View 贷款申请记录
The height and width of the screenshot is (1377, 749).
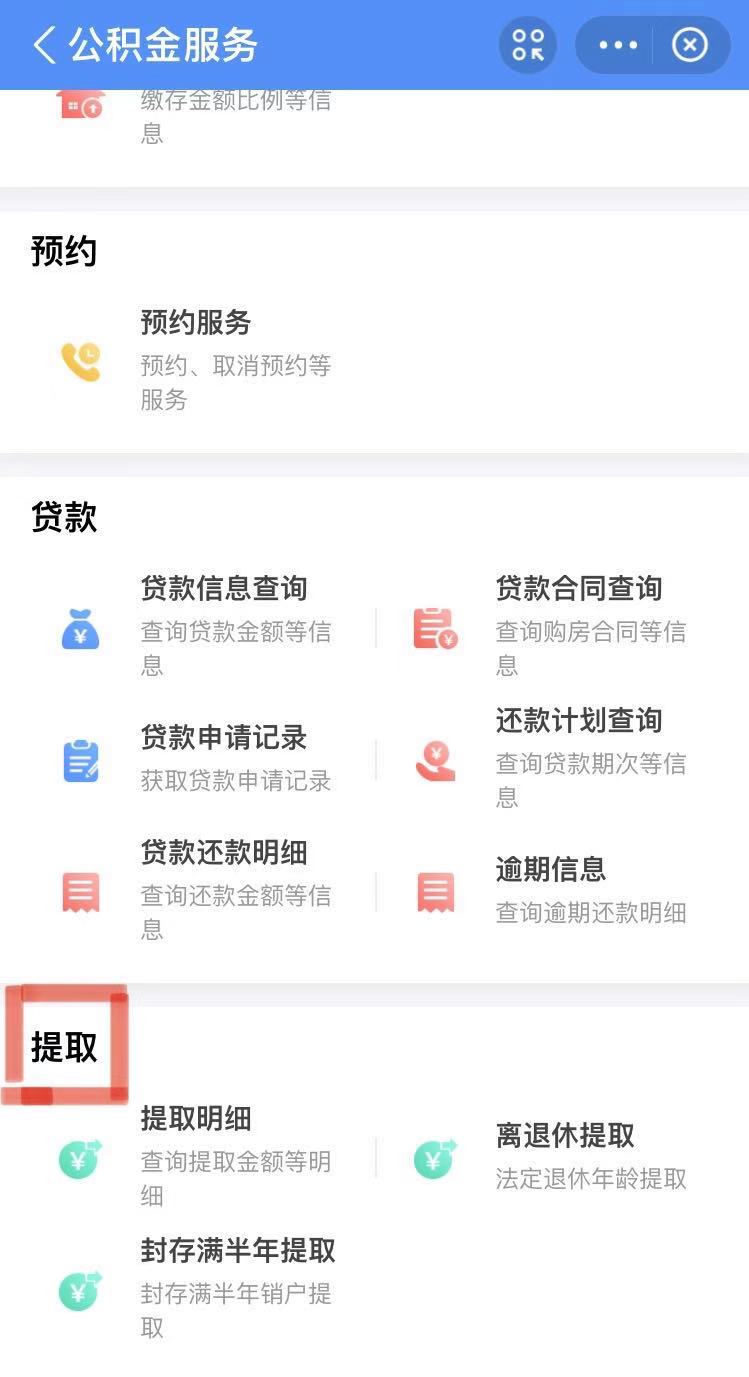tap(223, 759)
